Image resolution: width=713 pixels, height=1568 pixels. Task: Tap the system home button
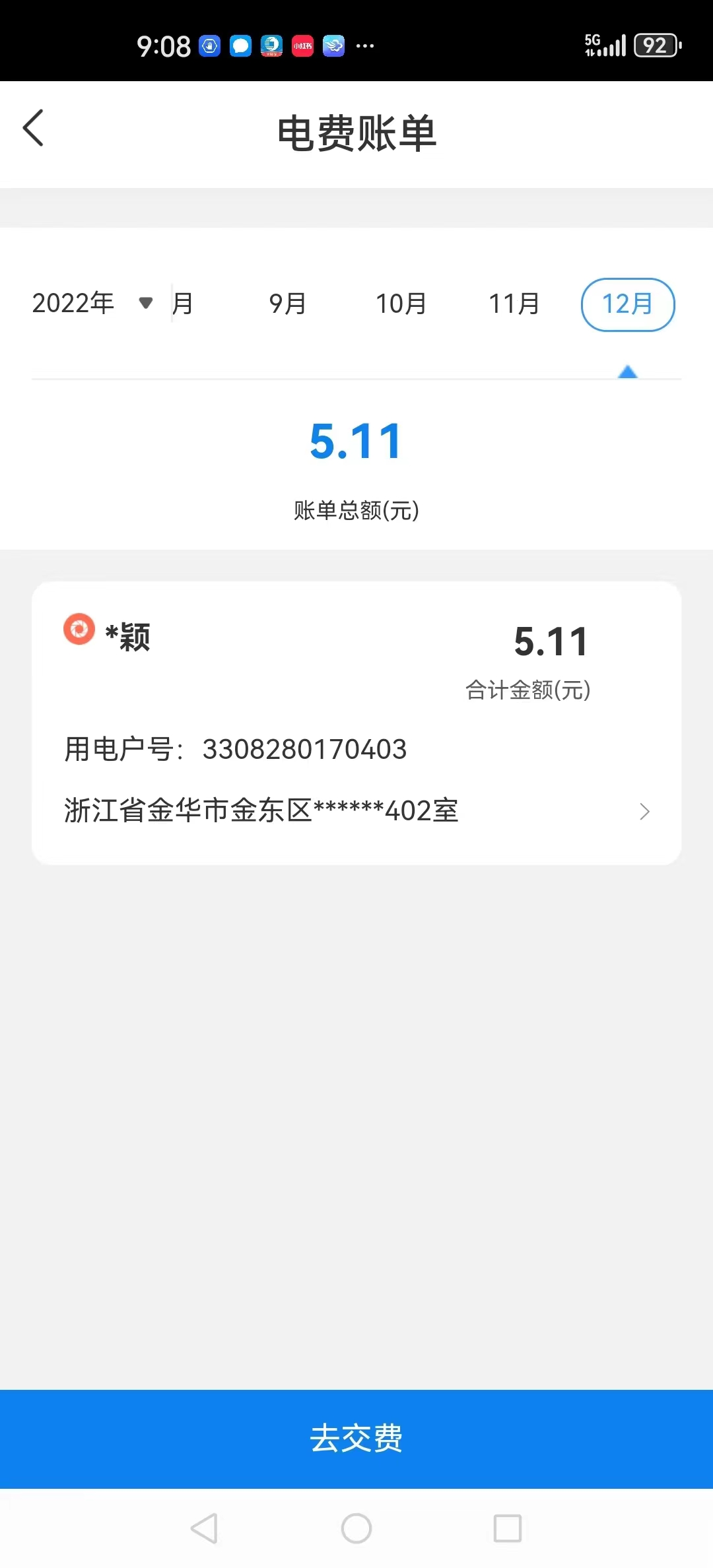pyautogui.click(x=356, y=1528)
